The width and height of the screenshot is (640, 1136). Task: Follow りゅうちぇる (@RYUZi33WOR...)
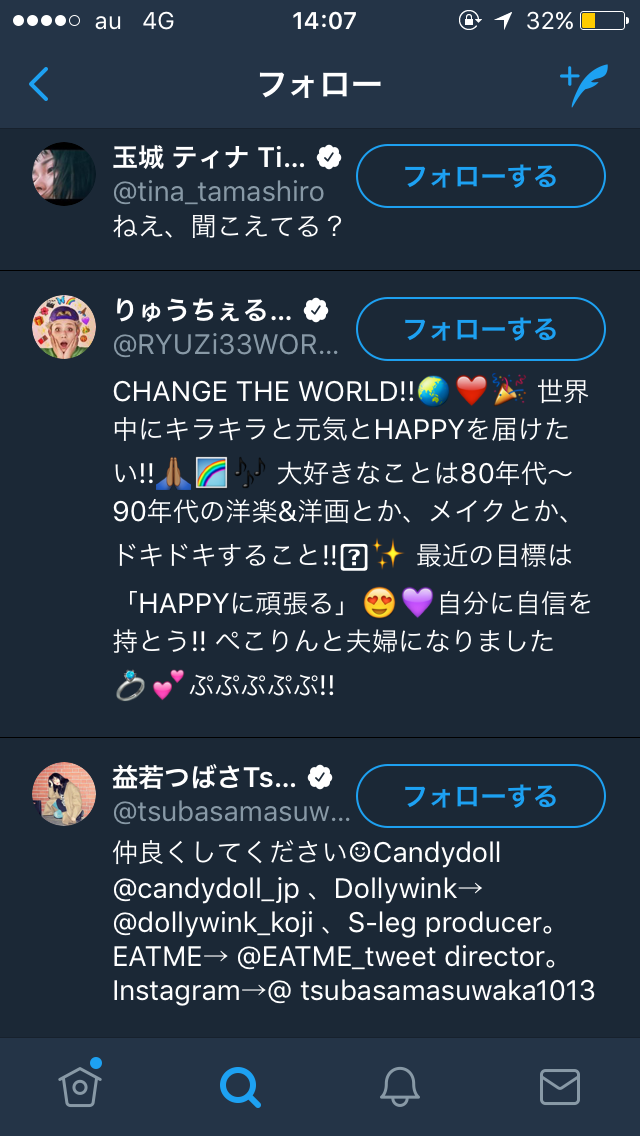click(x=480, y=329)
